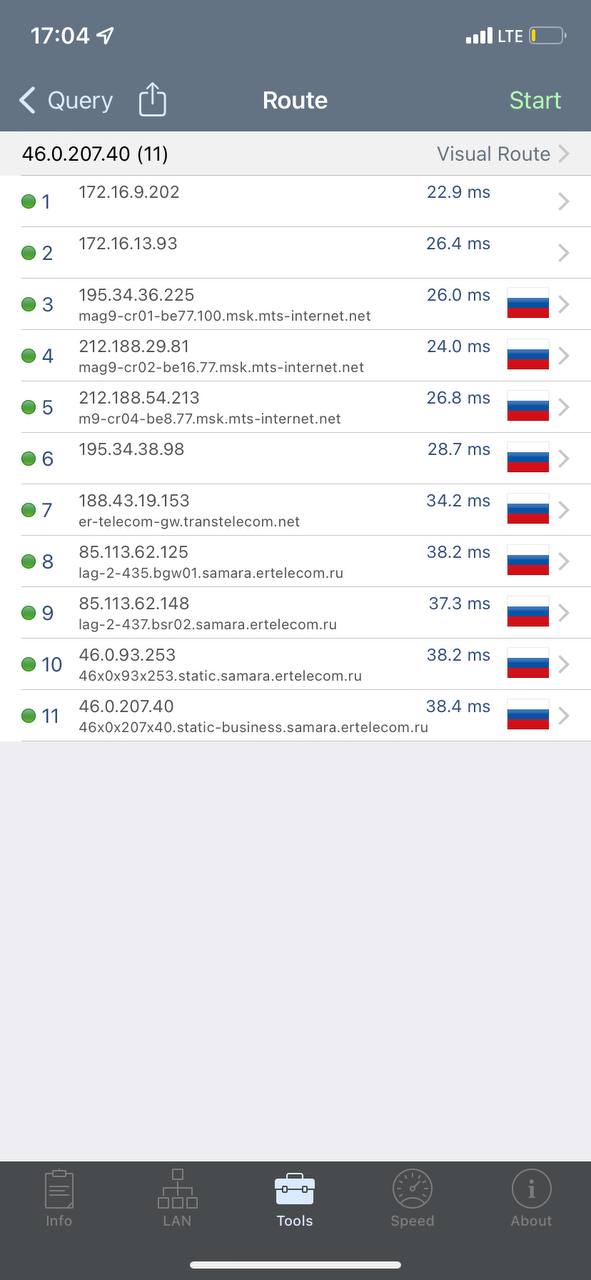Open the About tab

(531, 1198)
